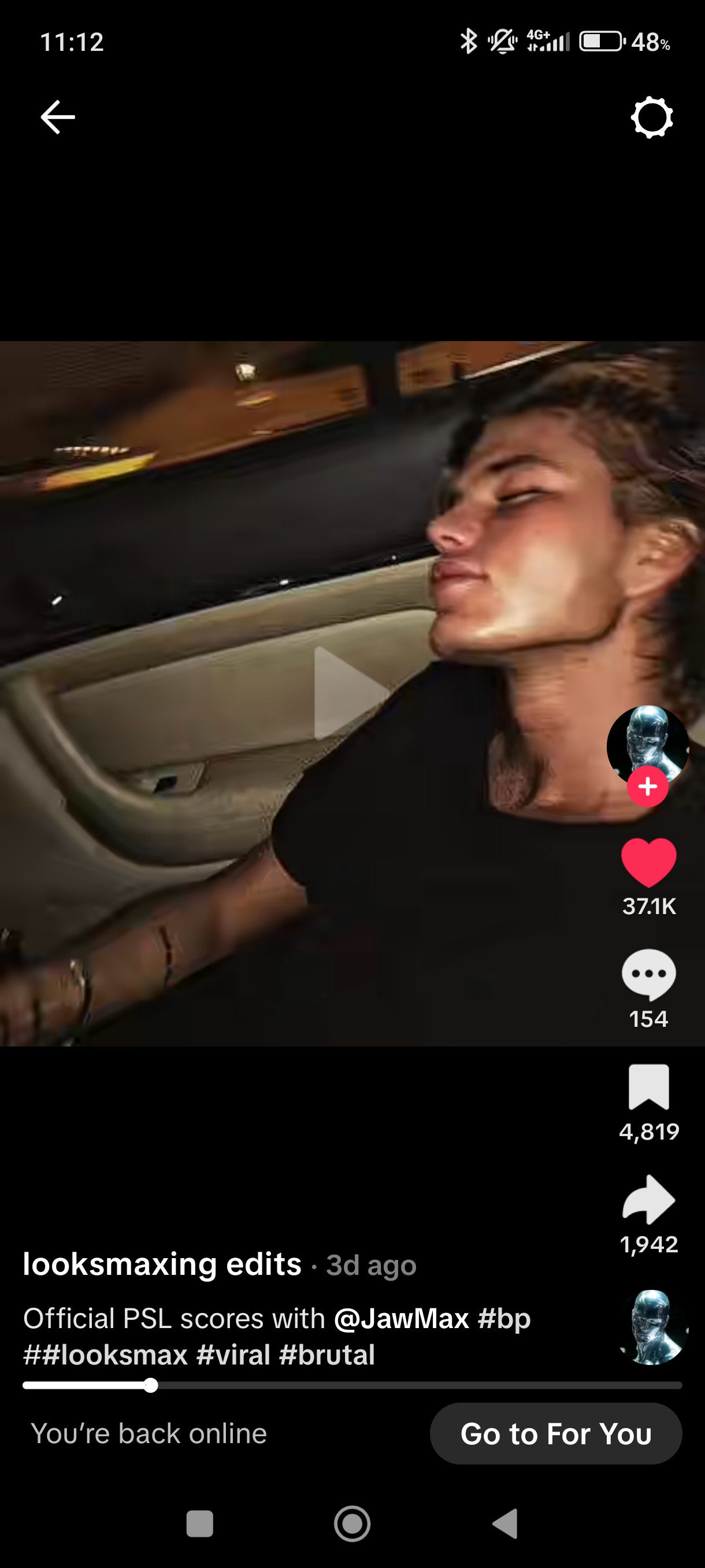This screenshot has width=705, height=1568.
Task: Open the @JawMax mention
Action: (x=401, y=1318)
